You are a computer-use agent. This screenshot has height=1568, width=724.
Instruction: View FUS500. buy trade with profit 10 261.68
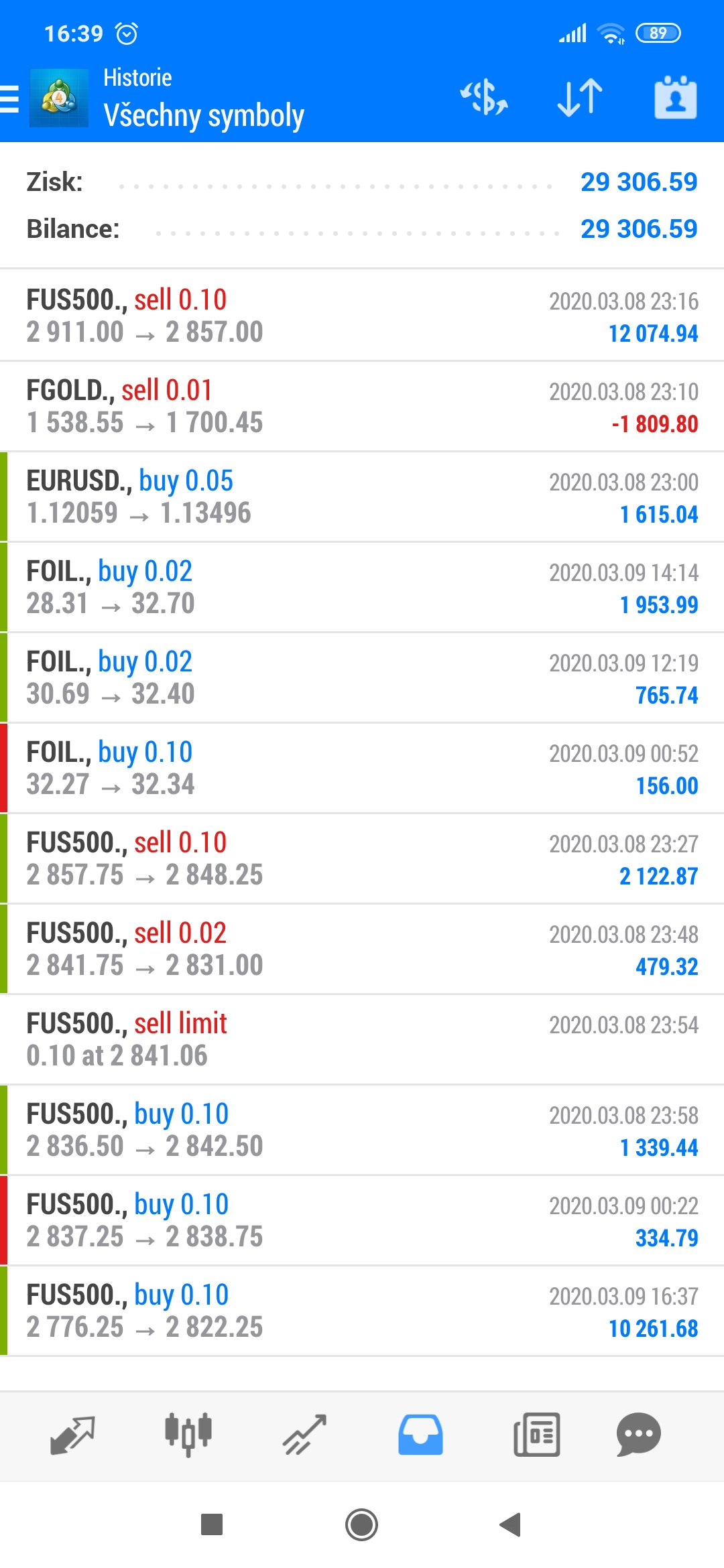point(362,1311)
